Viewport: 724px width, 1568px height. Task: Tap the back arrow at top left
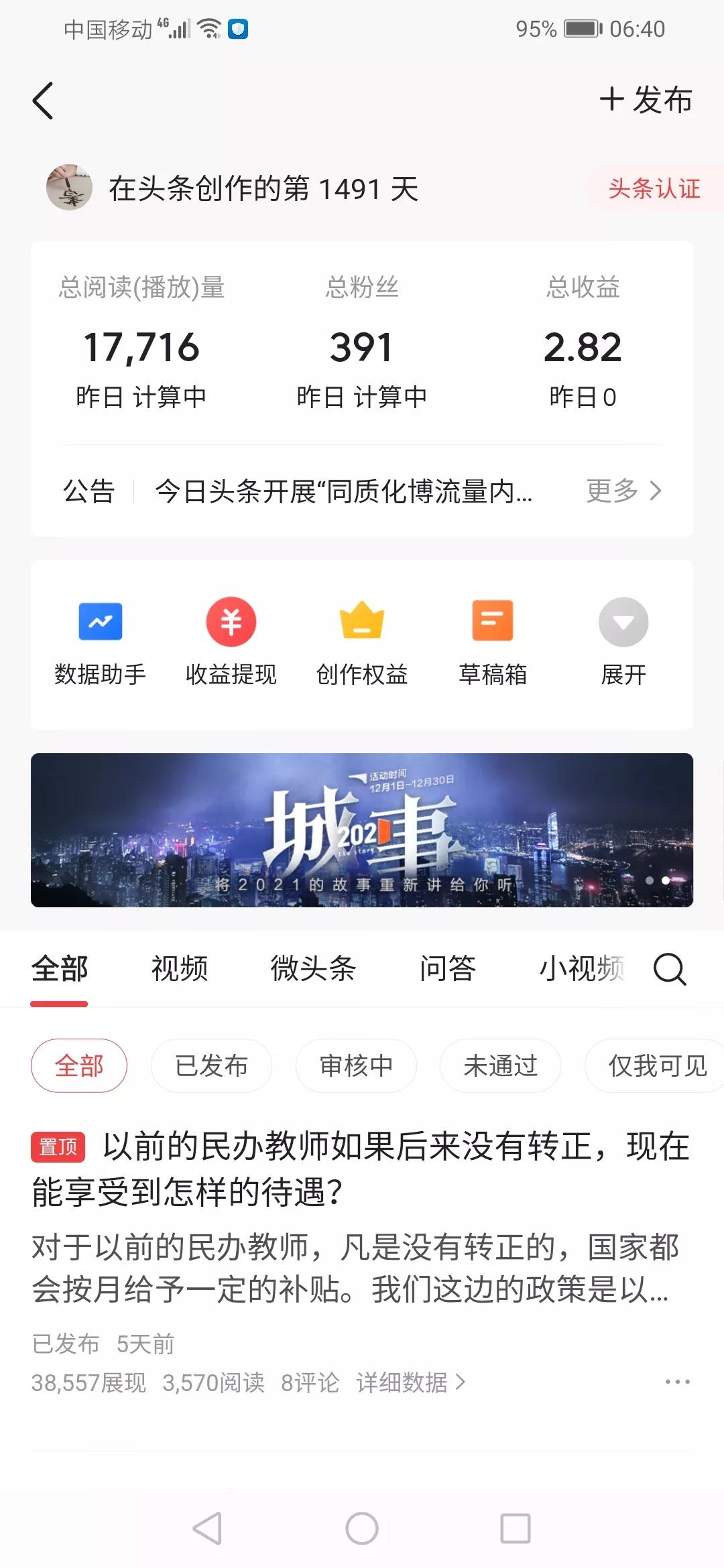[x=43, y=102]
